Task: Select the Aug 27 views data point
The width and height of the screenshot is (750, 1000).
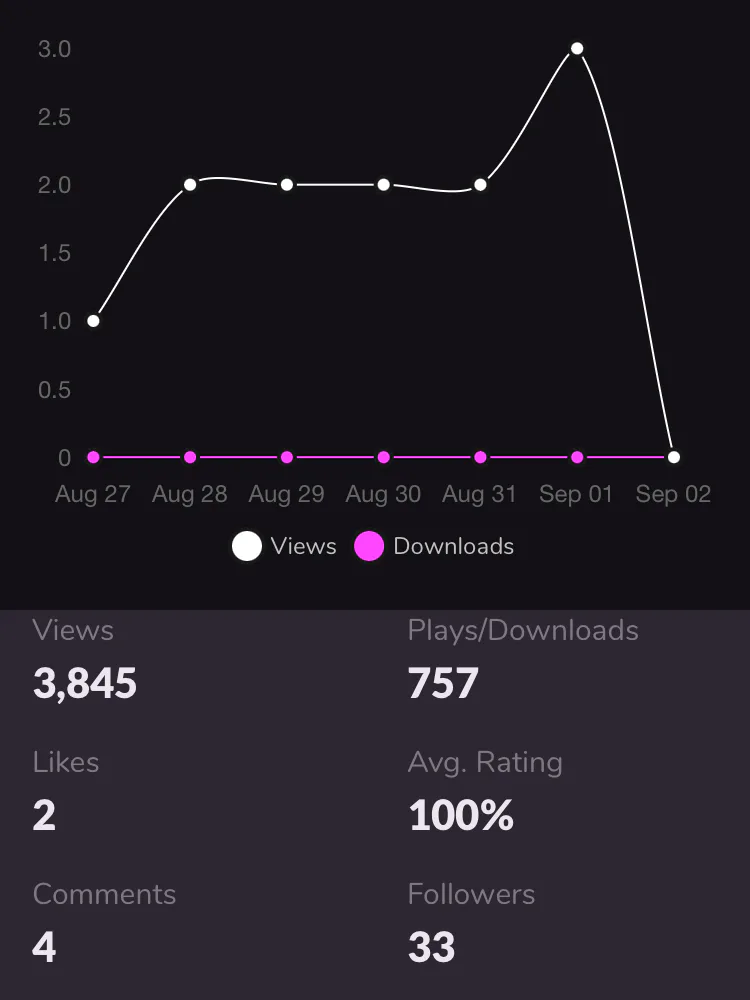Action: (93, 321)
